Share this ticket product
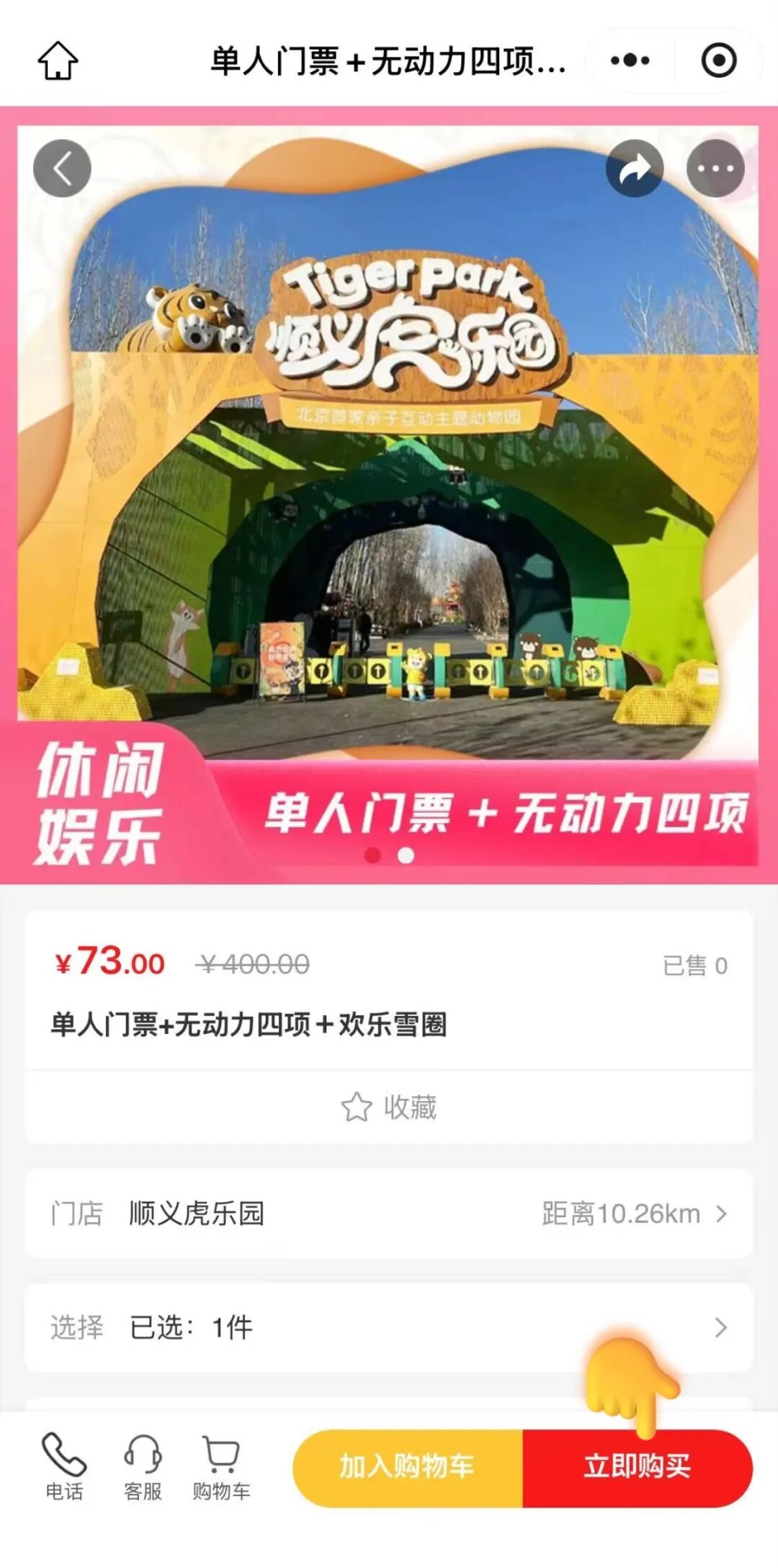Image resolution: width=778 pixels, height=1568 pixels. click(x=634, y=169)
